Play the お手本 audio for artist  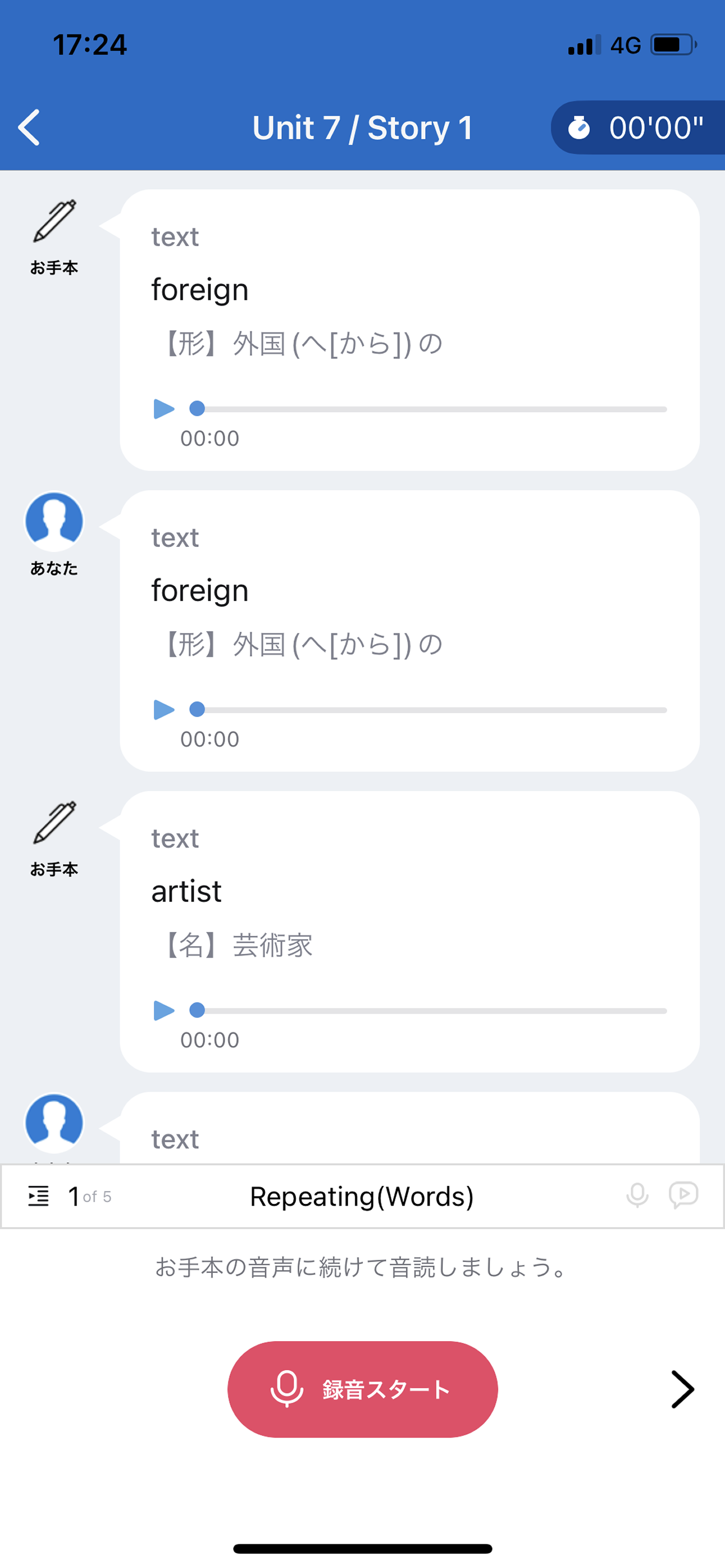(x=164, y=1010)
